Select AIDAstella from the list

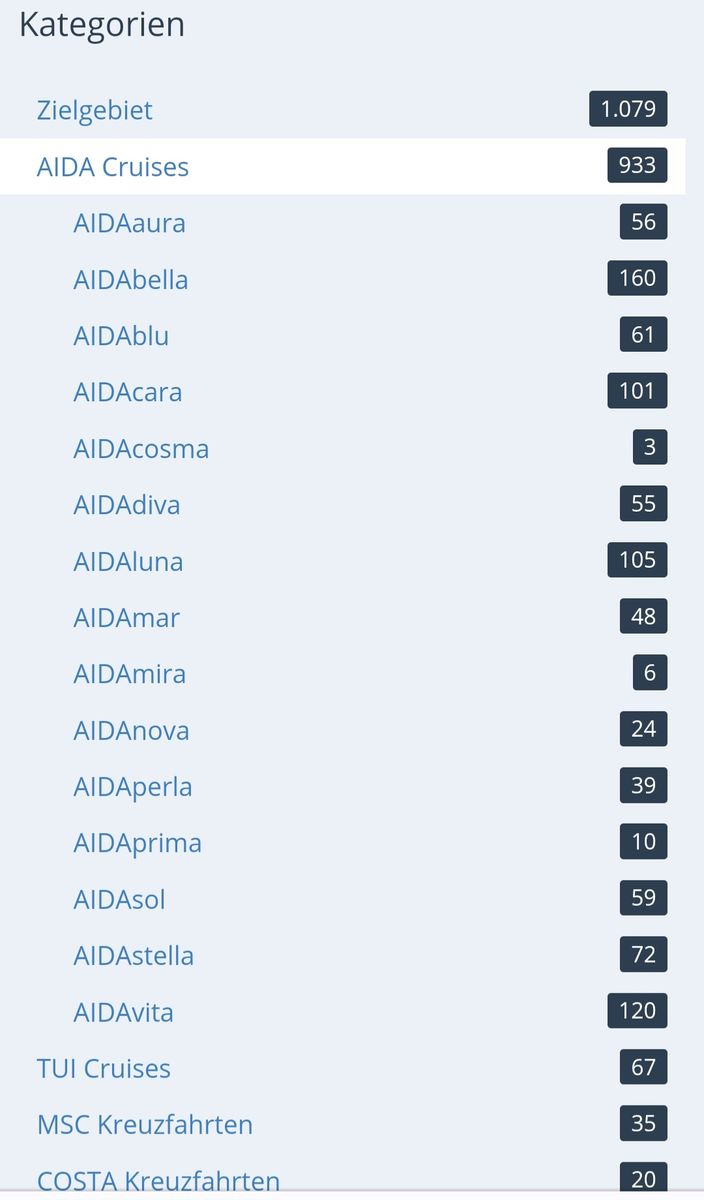133,956
